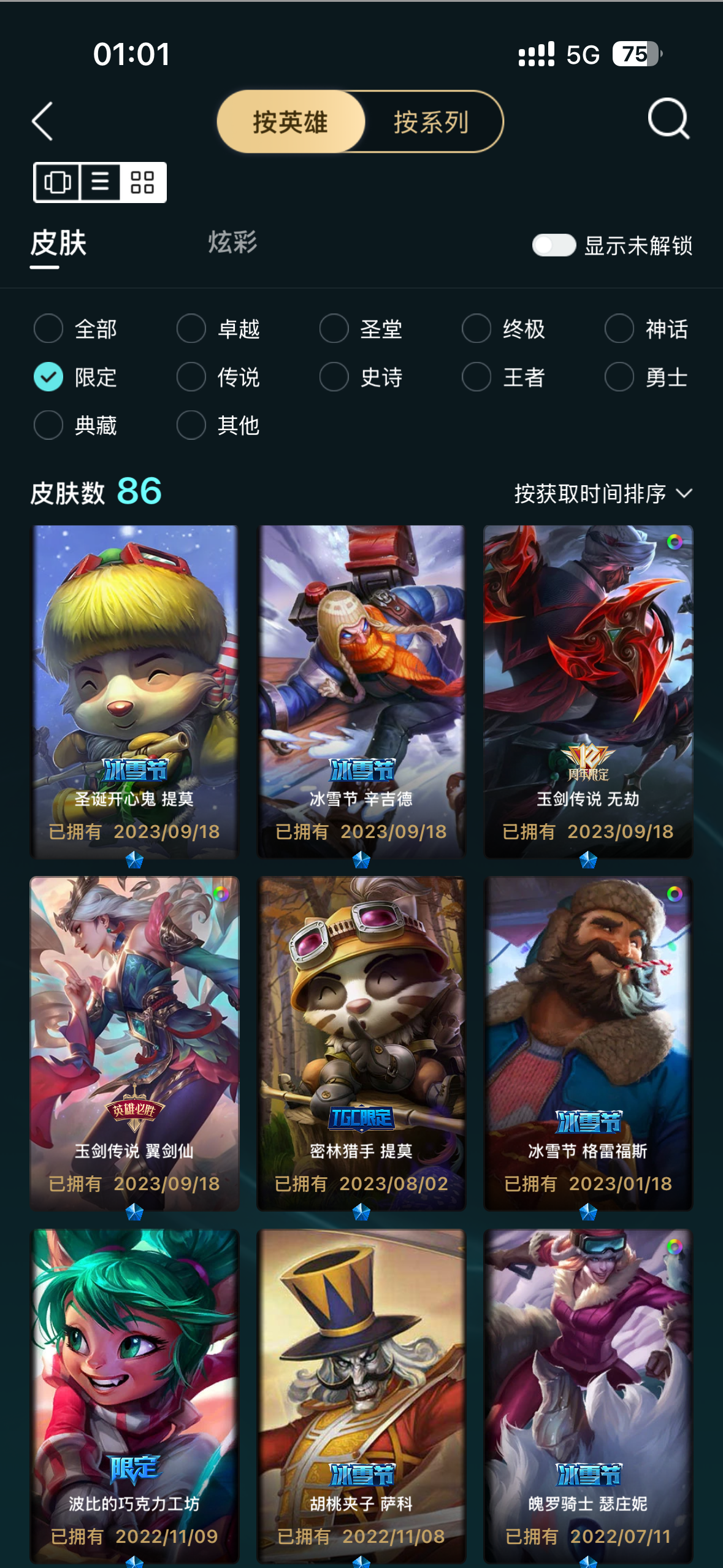723x1568 pixels.
Task: Switch to the 按系列 segment
Action: 432,121
